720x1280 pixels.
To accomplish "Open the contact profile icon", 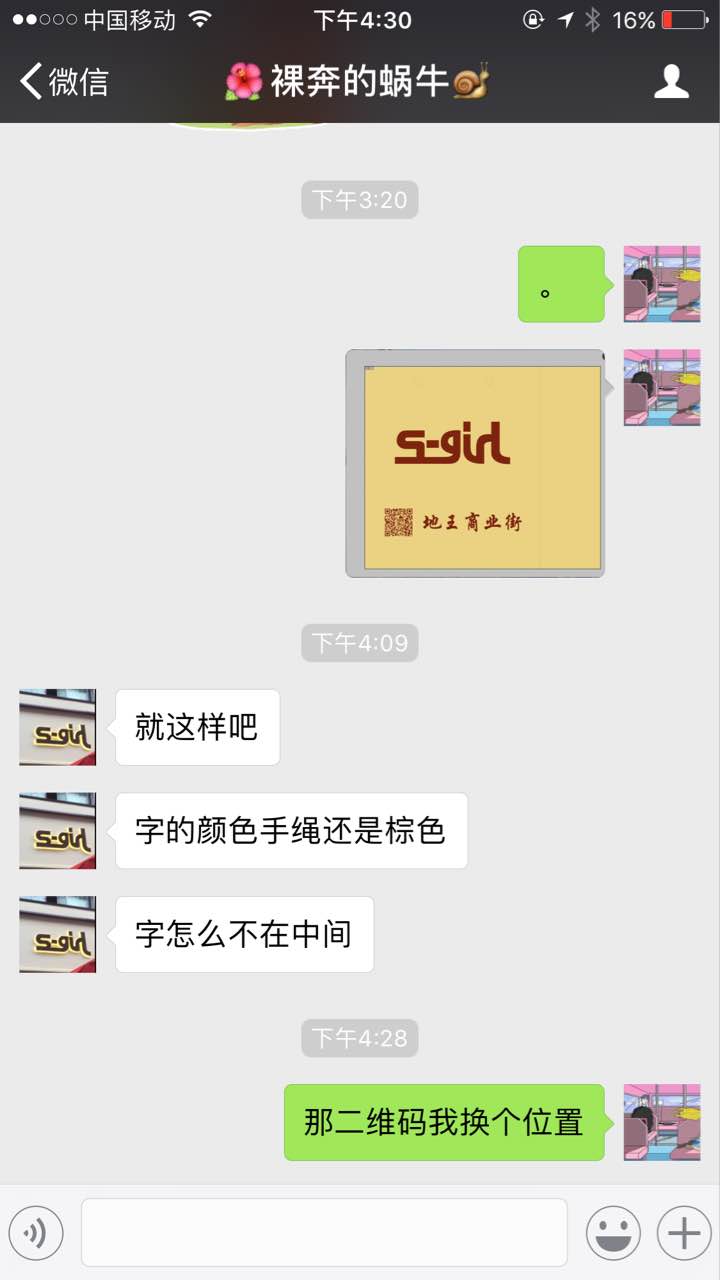I will point(671,81).
